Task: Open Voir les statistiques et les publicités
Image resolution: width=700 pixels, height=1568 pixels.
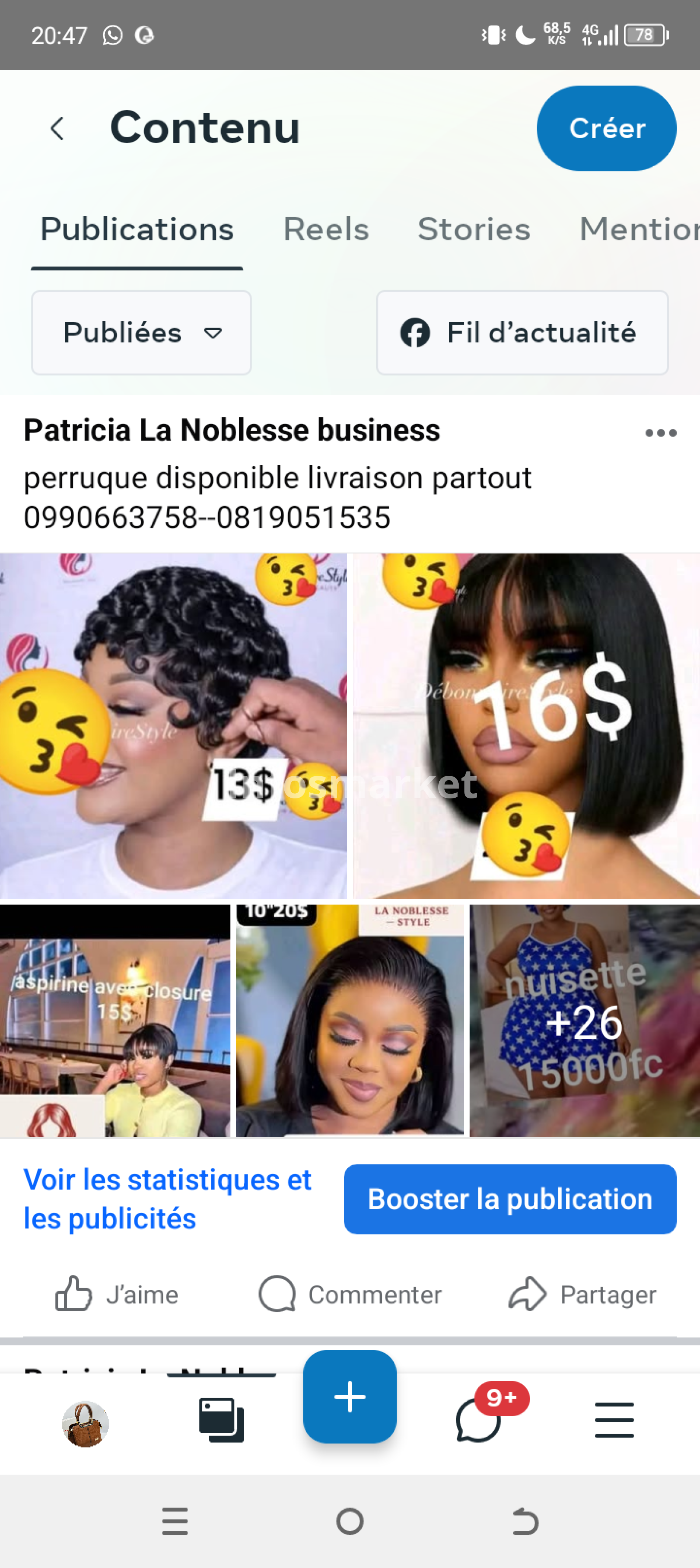Action: (x=167, y=1199)
